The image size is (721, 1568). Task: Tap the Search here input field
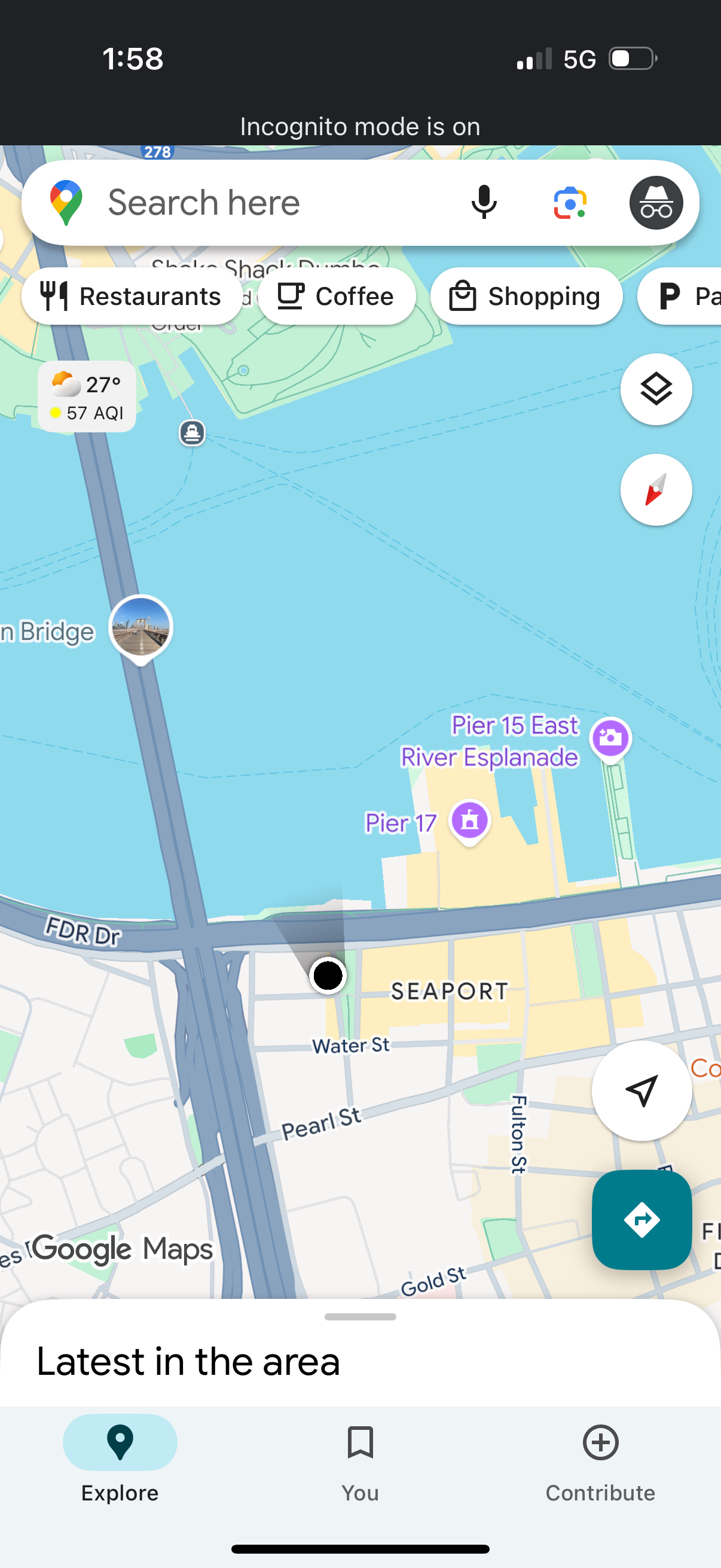click(243, 202)
